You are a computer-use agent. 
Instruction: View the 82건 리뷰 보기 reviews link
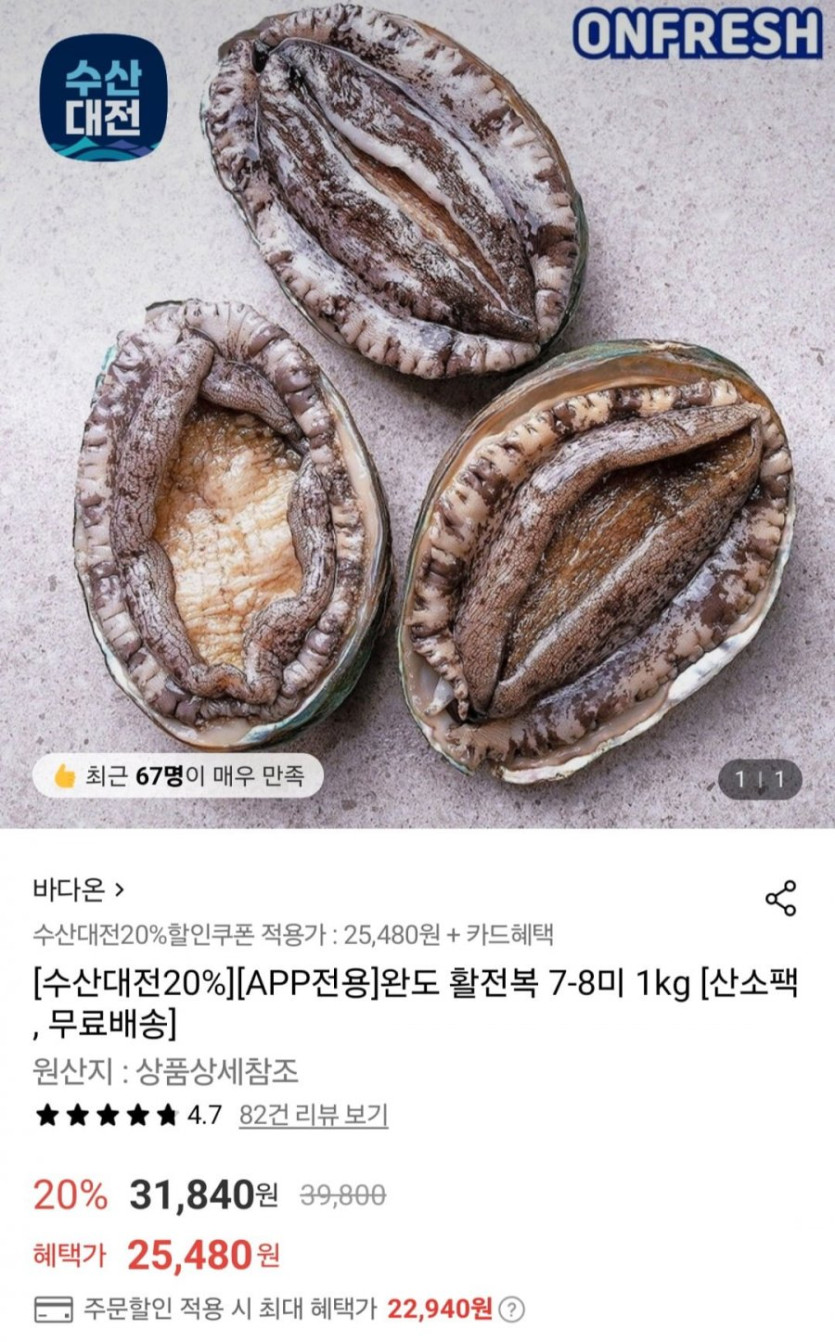[x=313, y=1115]
